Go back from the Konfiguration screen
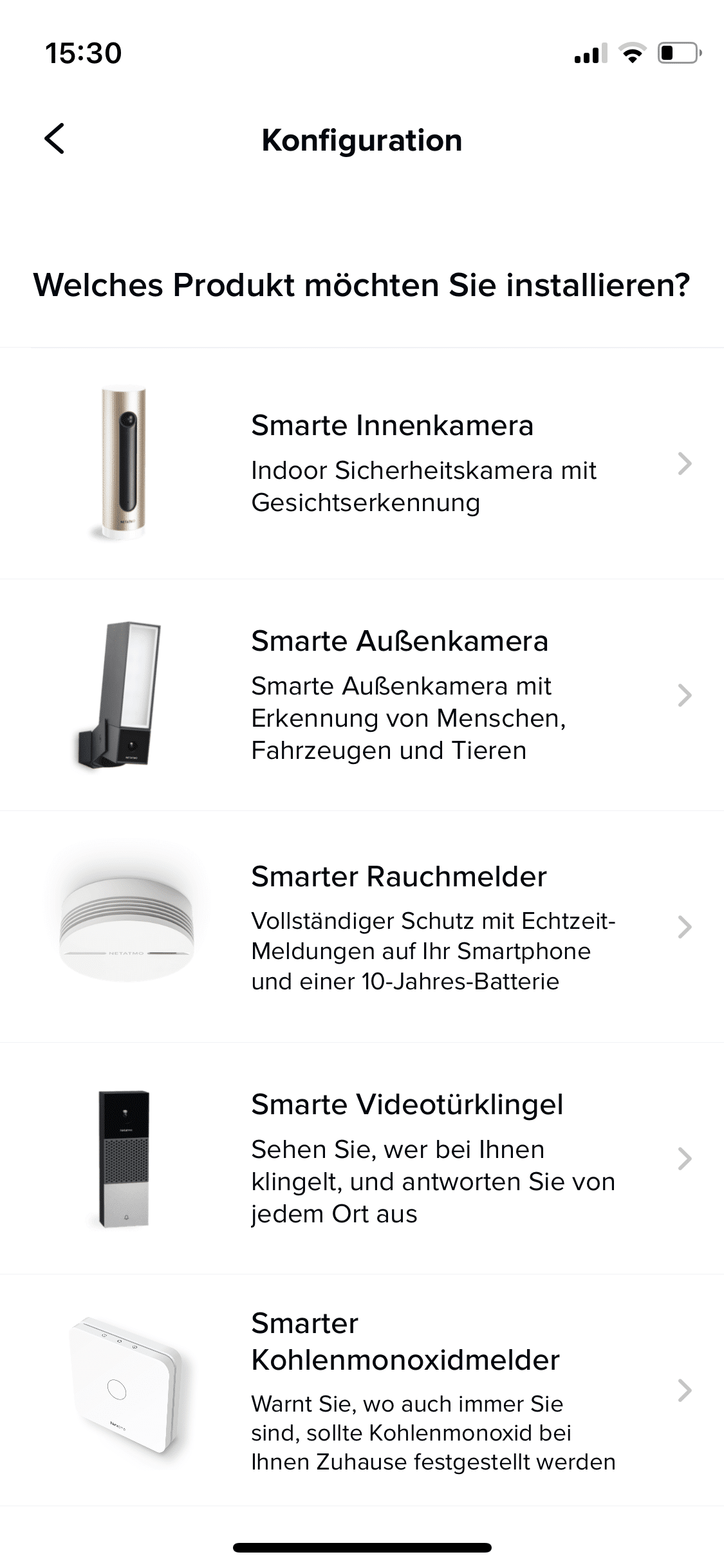724x1568 pixels. [x=55, y=139]
